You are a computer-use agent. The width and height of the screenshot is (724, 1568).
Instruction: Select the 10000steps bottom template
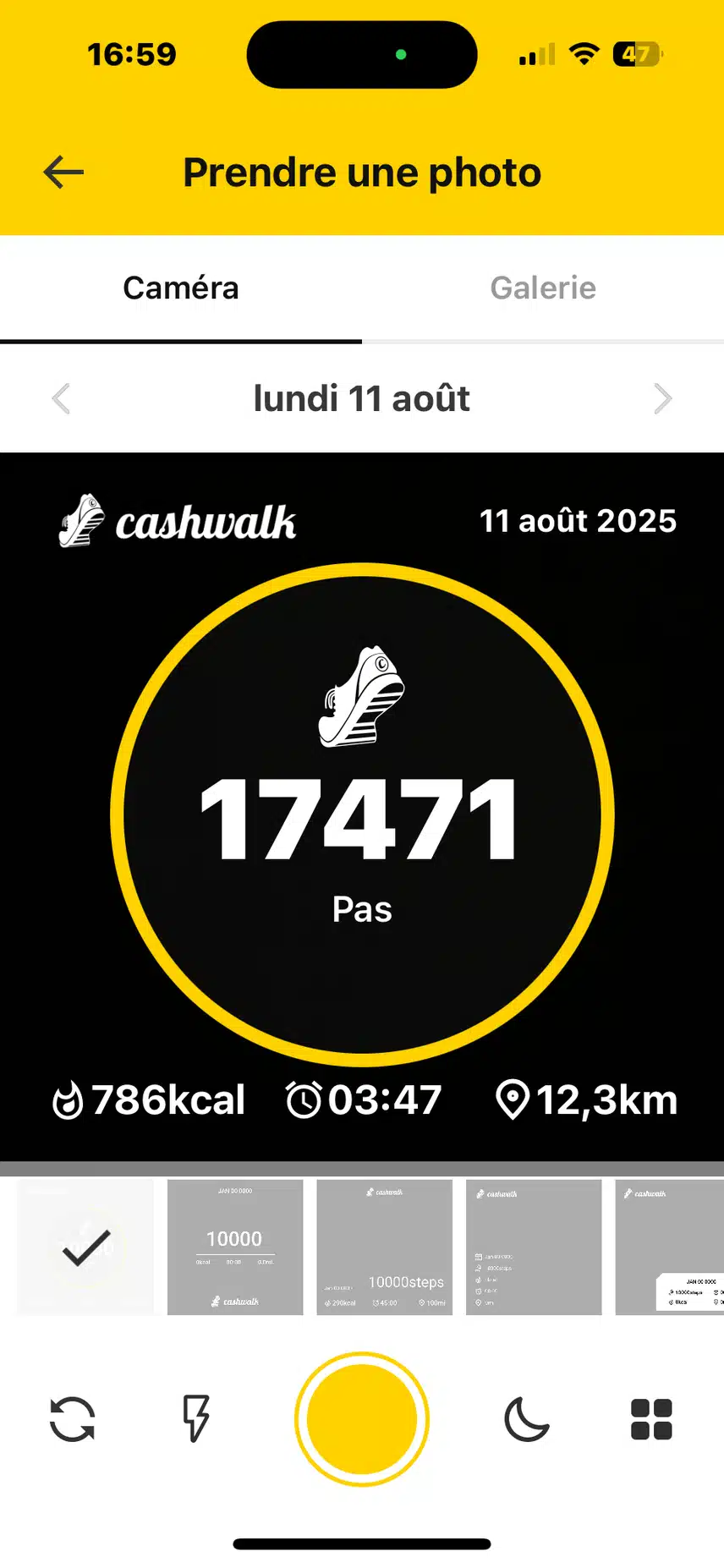(x=384, y=1247)
